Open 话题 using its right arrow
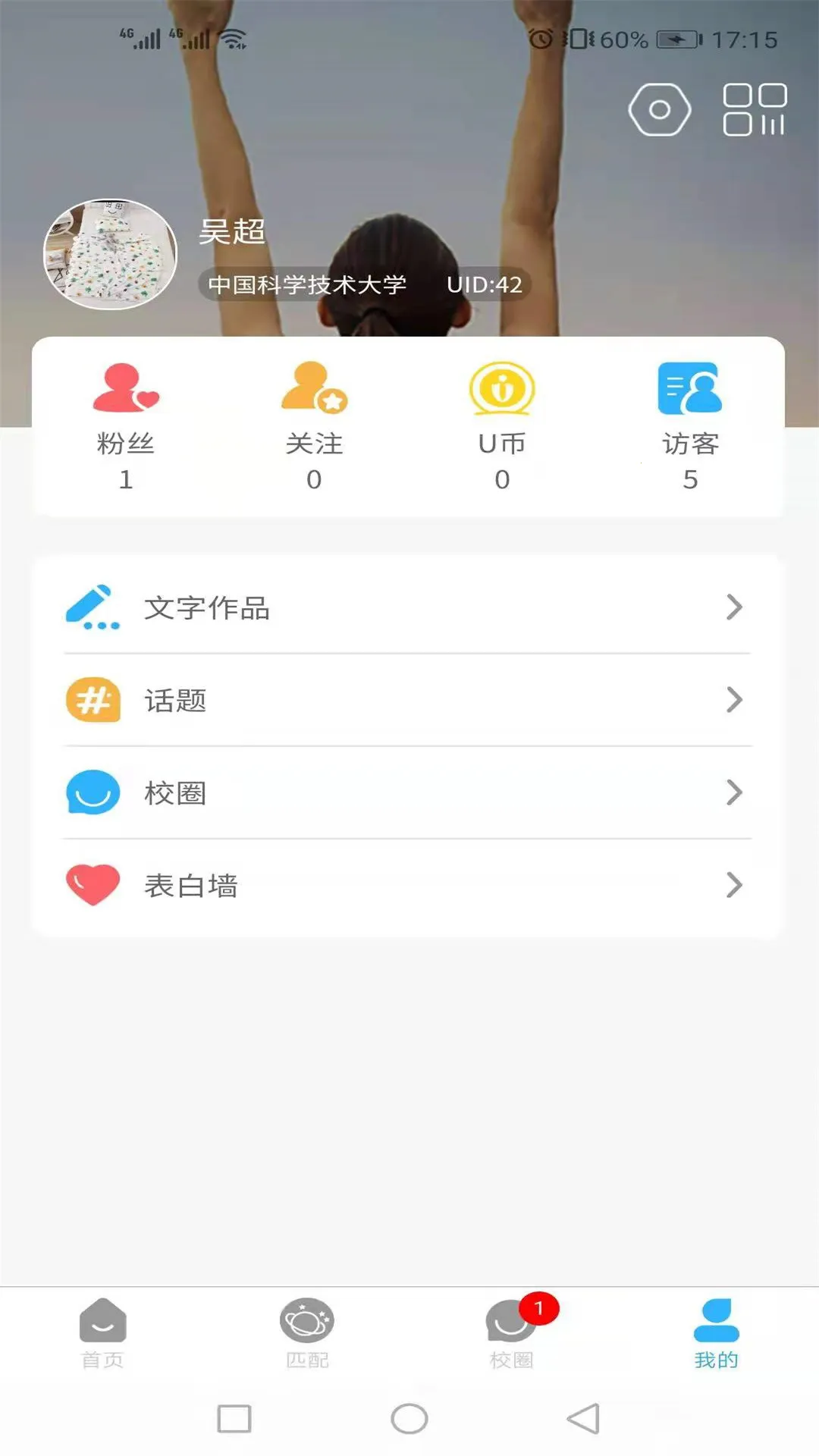This screenshot has width=819, height=1456. (733, 699)
